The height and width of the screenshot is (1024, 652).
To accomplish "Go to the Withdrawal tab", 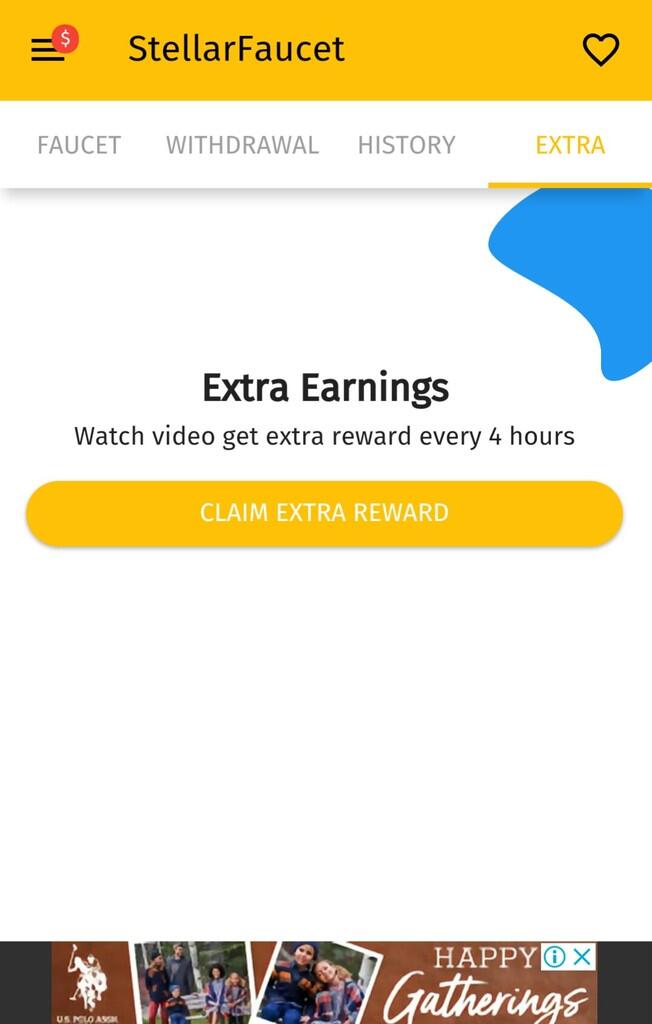I will pos(242,145).
